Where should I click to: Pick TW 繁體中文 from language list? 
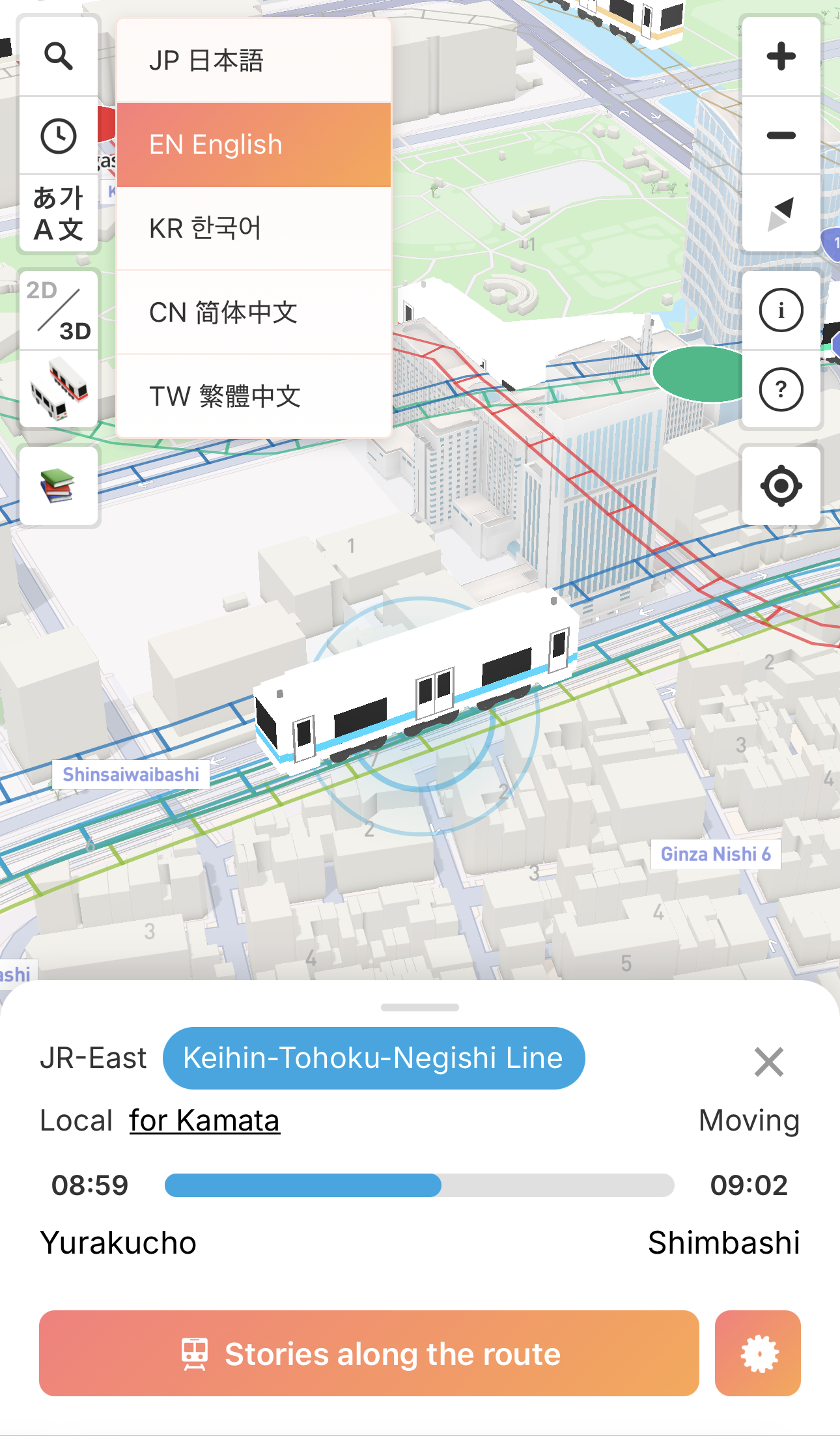(x=254, y=396)
